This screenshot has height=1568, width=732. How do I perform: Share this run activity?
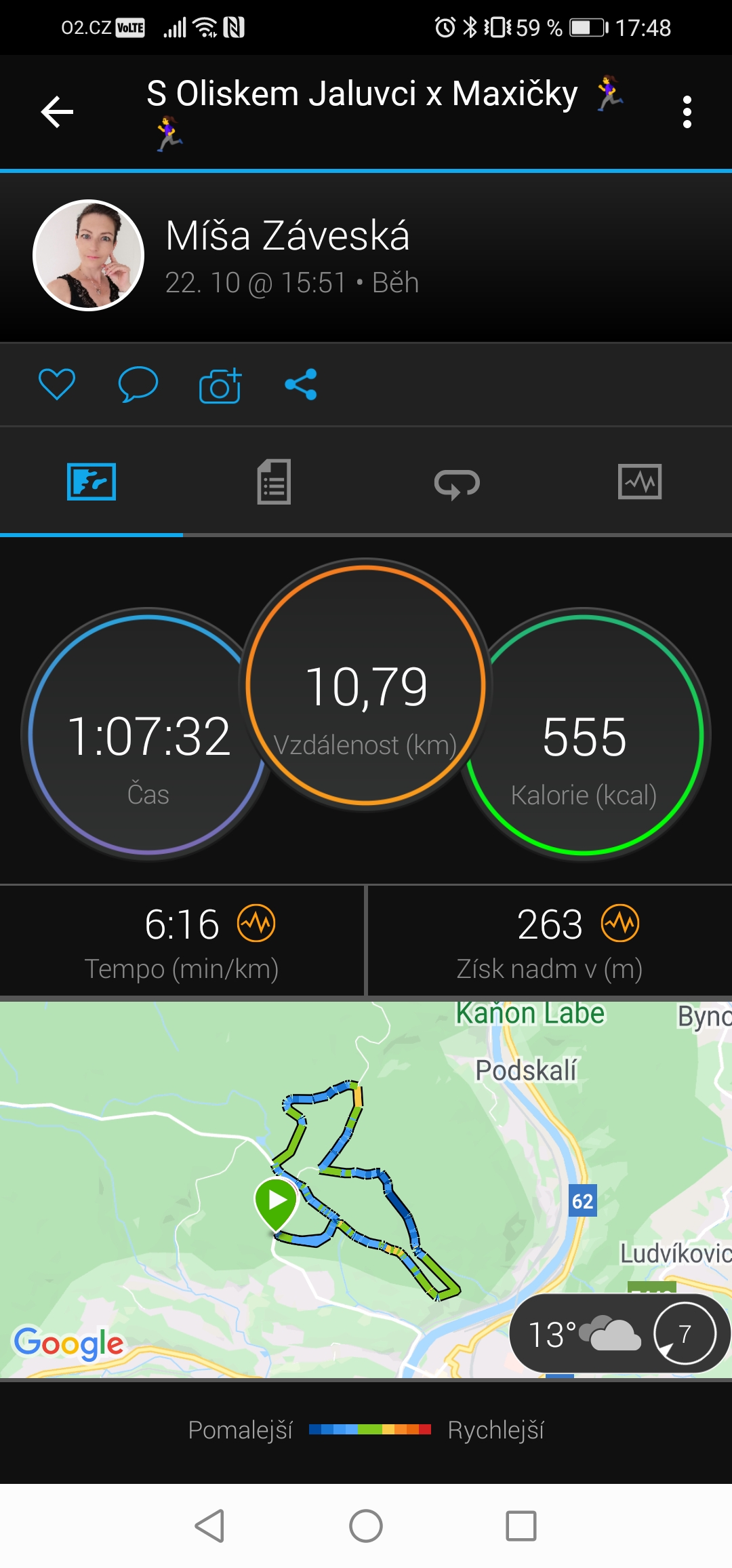coord(301,385)
